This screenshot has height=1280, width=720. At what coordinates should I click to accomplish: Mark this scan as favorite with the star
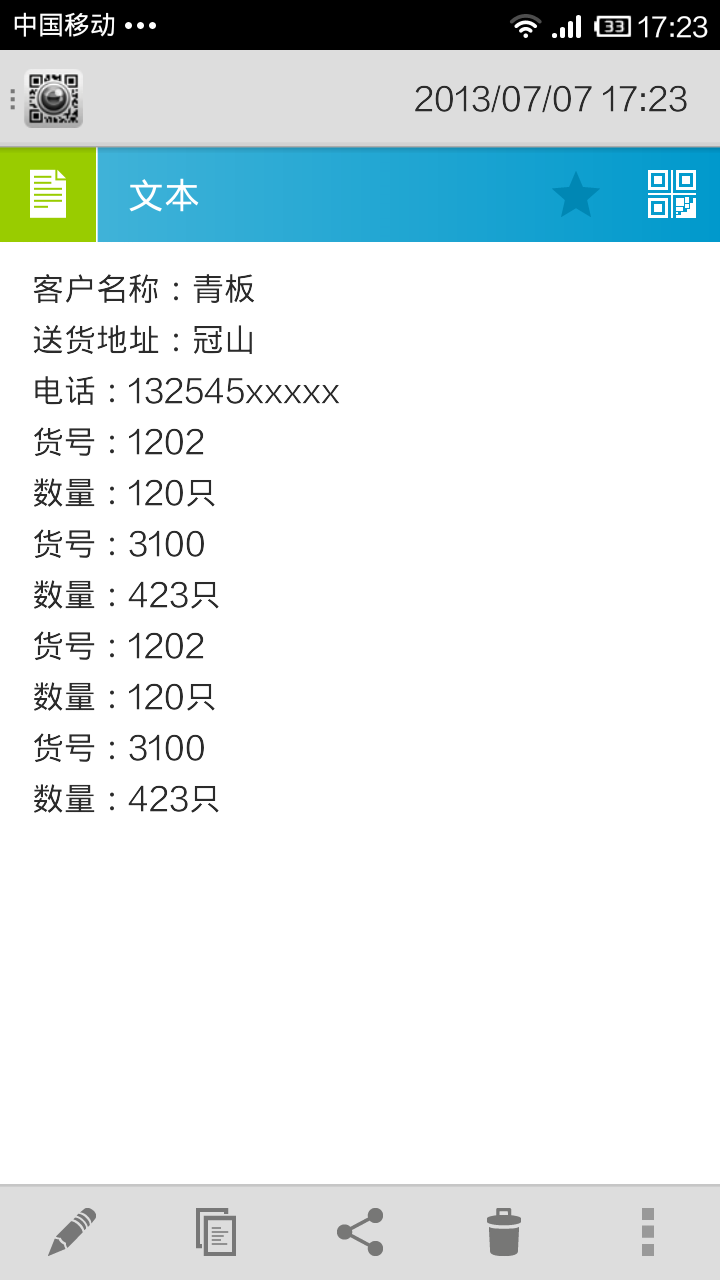click(575, 195)
